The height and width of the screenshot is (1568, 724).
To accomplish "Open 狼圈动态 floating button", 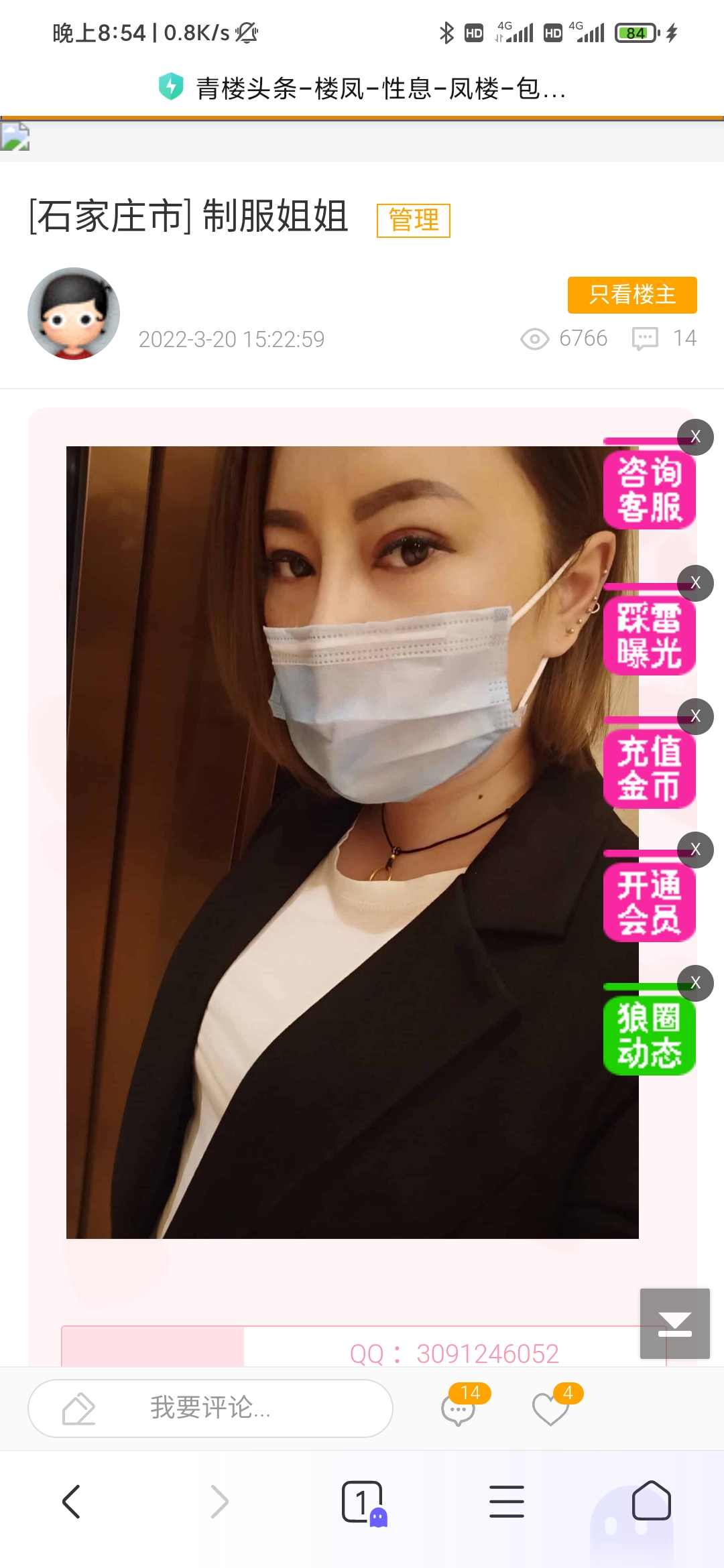I will coord(648,1036).
